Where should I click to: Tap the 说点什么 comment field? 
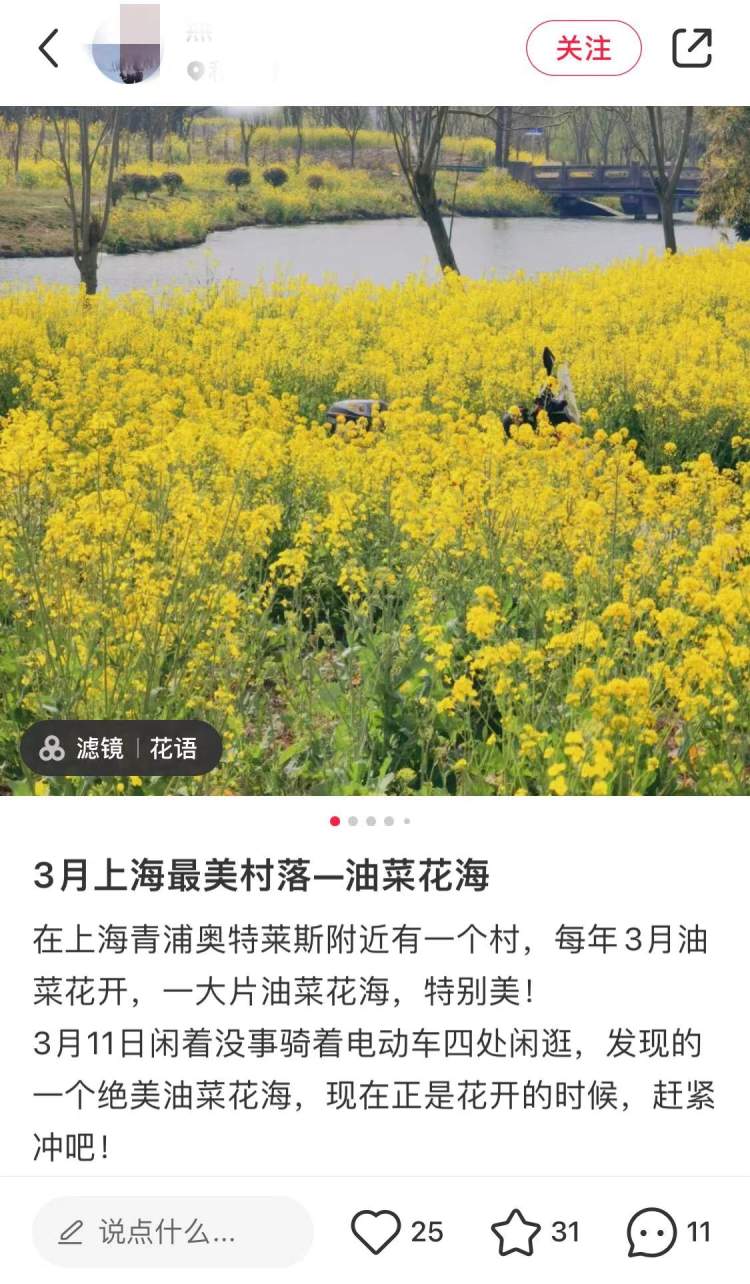172,1232
